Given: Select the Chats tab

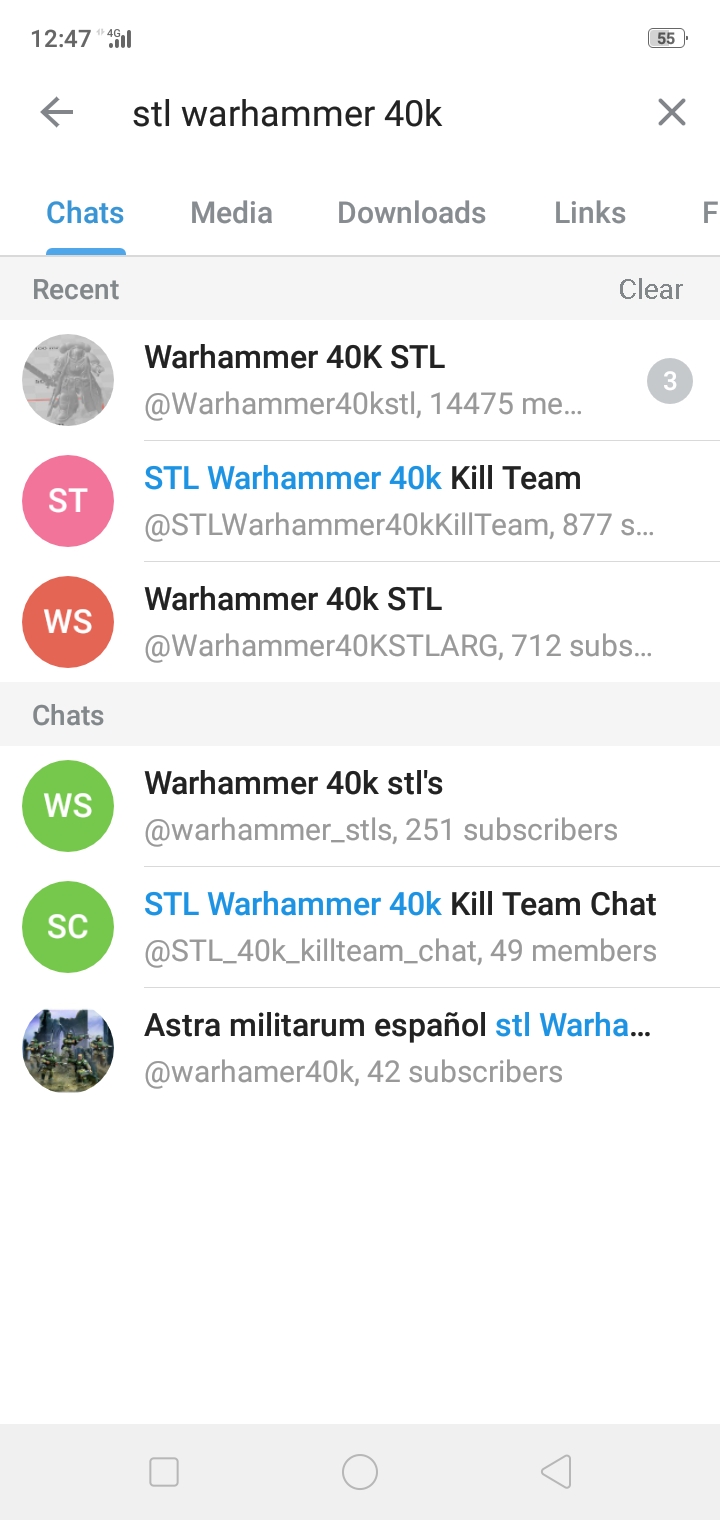Looking at the screenshot, I should [x=86, y=213].
